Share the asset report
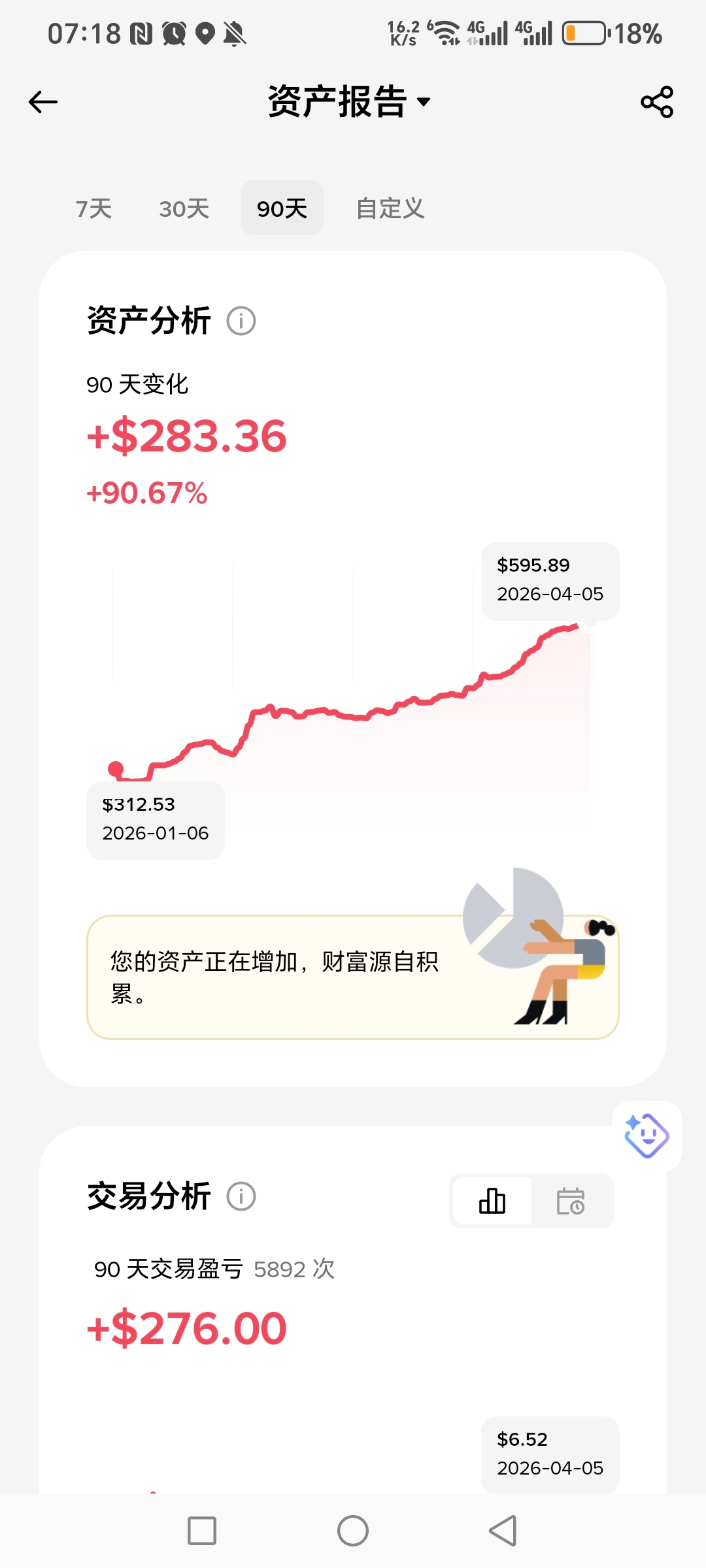The height and width of the screenshot is (1568, 706). click(656, 102)
